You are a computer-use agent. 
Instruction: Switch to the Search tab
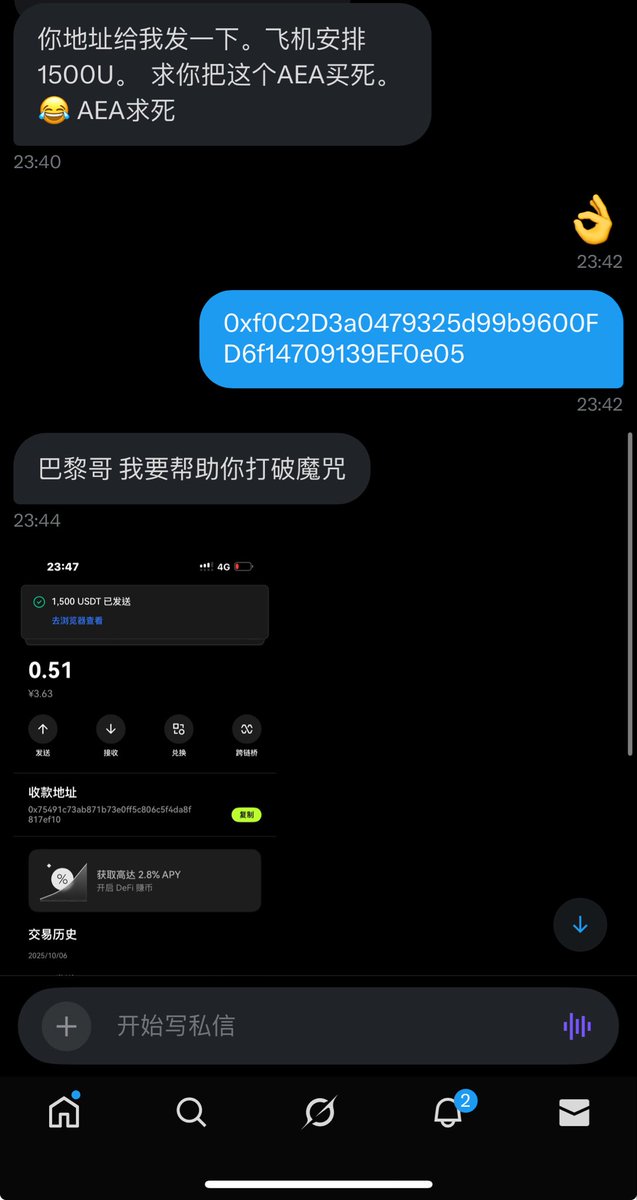pyautogui.click(x=191, y=1112)
